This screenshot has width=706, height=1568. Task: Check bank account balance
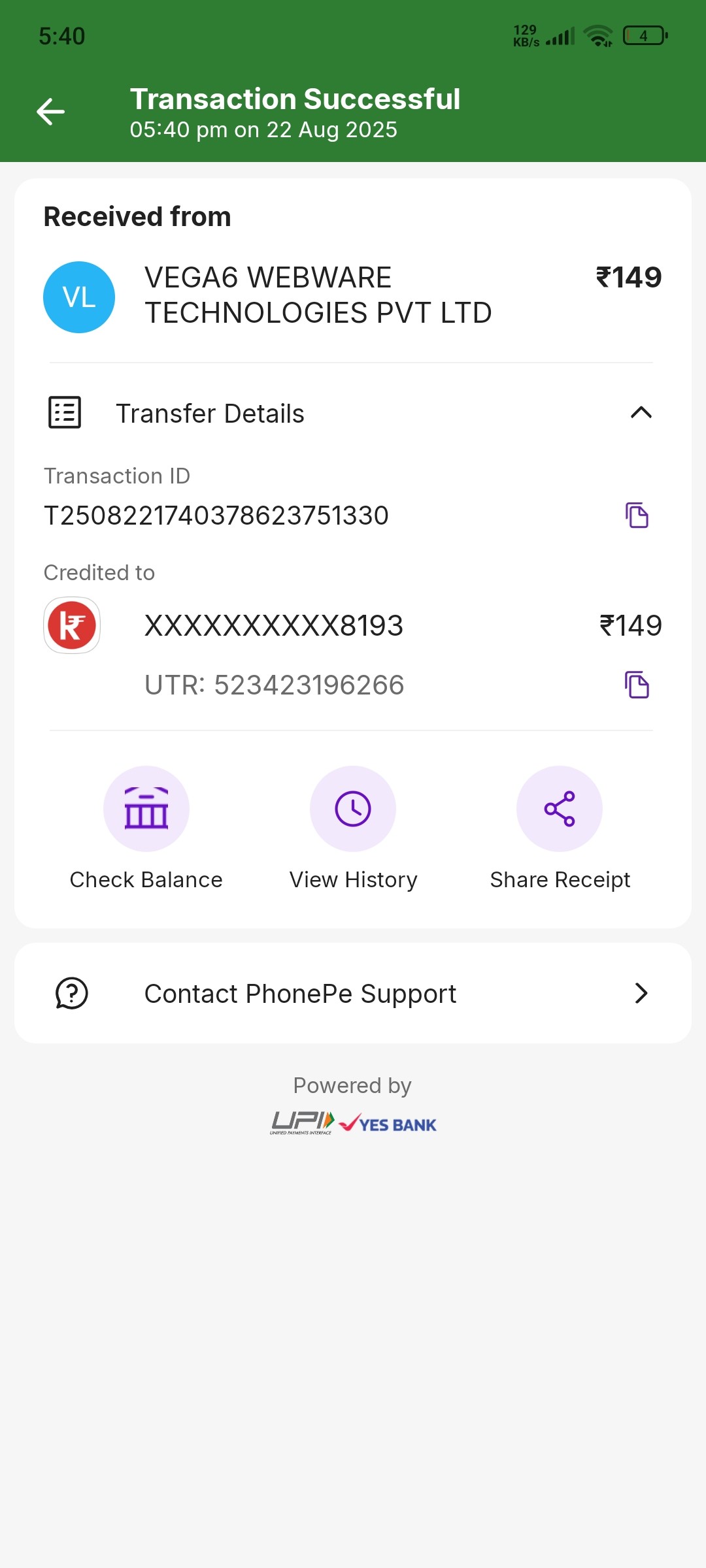pos(146,809)
